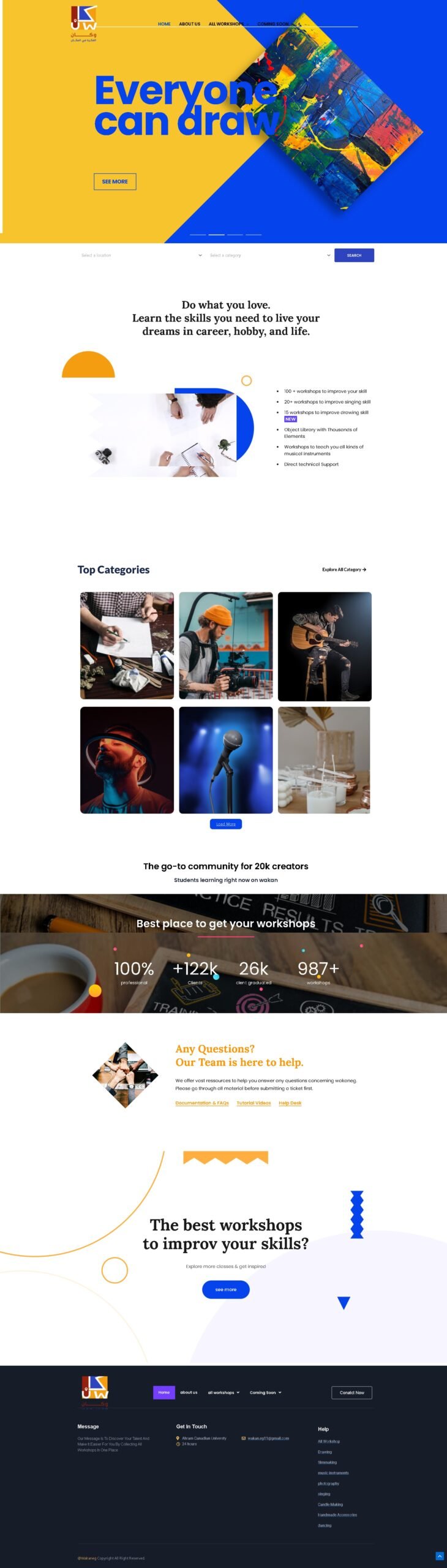Image resolution: width=447 pixels, height=1568 pixels.
Task: Expand Coming Soon in the footer menu
Action: point(266,1392)
